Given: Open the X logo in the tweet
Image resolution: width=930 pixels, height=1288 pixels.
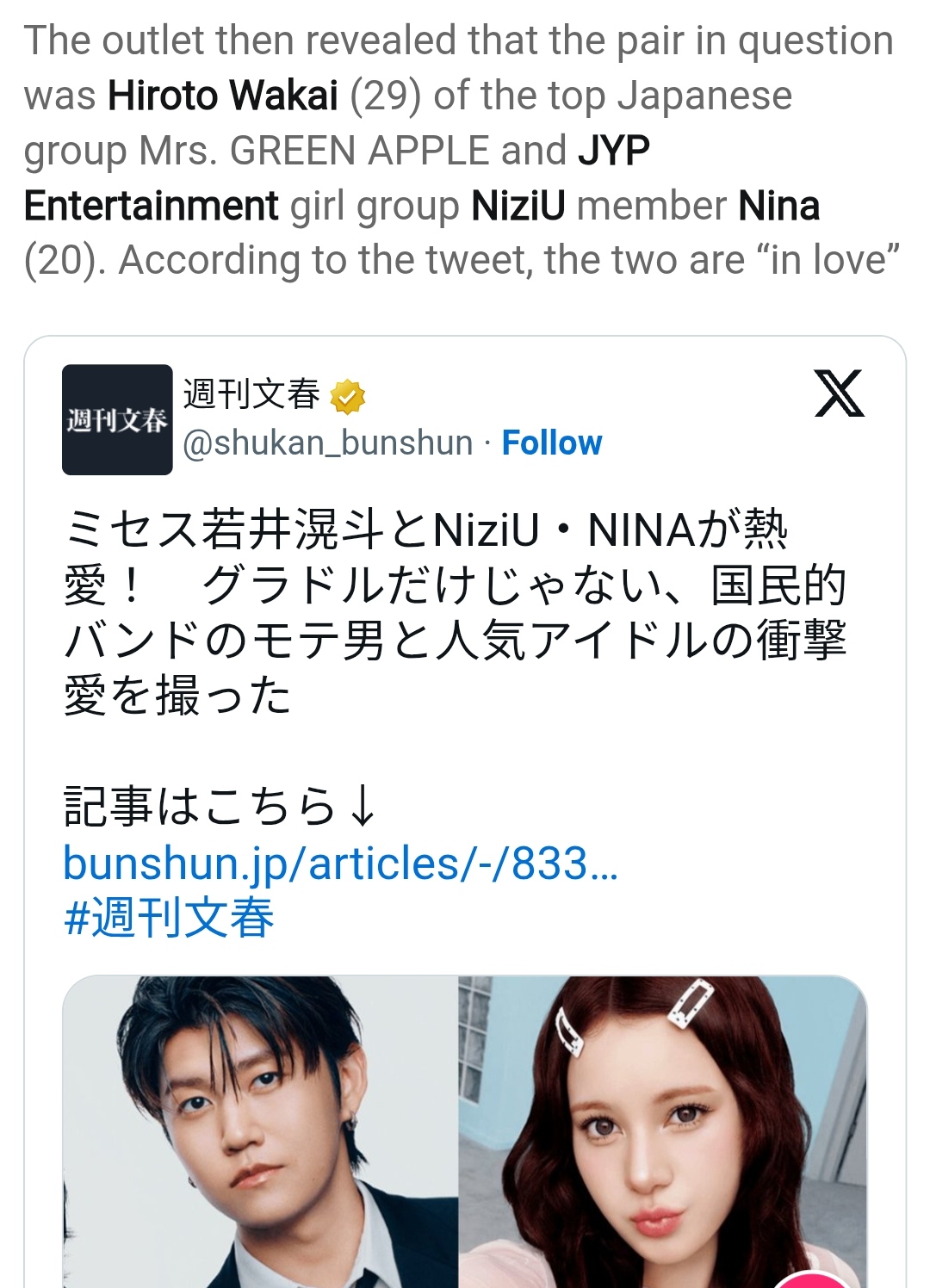Looking at the screenshot, I should [839, 394].
